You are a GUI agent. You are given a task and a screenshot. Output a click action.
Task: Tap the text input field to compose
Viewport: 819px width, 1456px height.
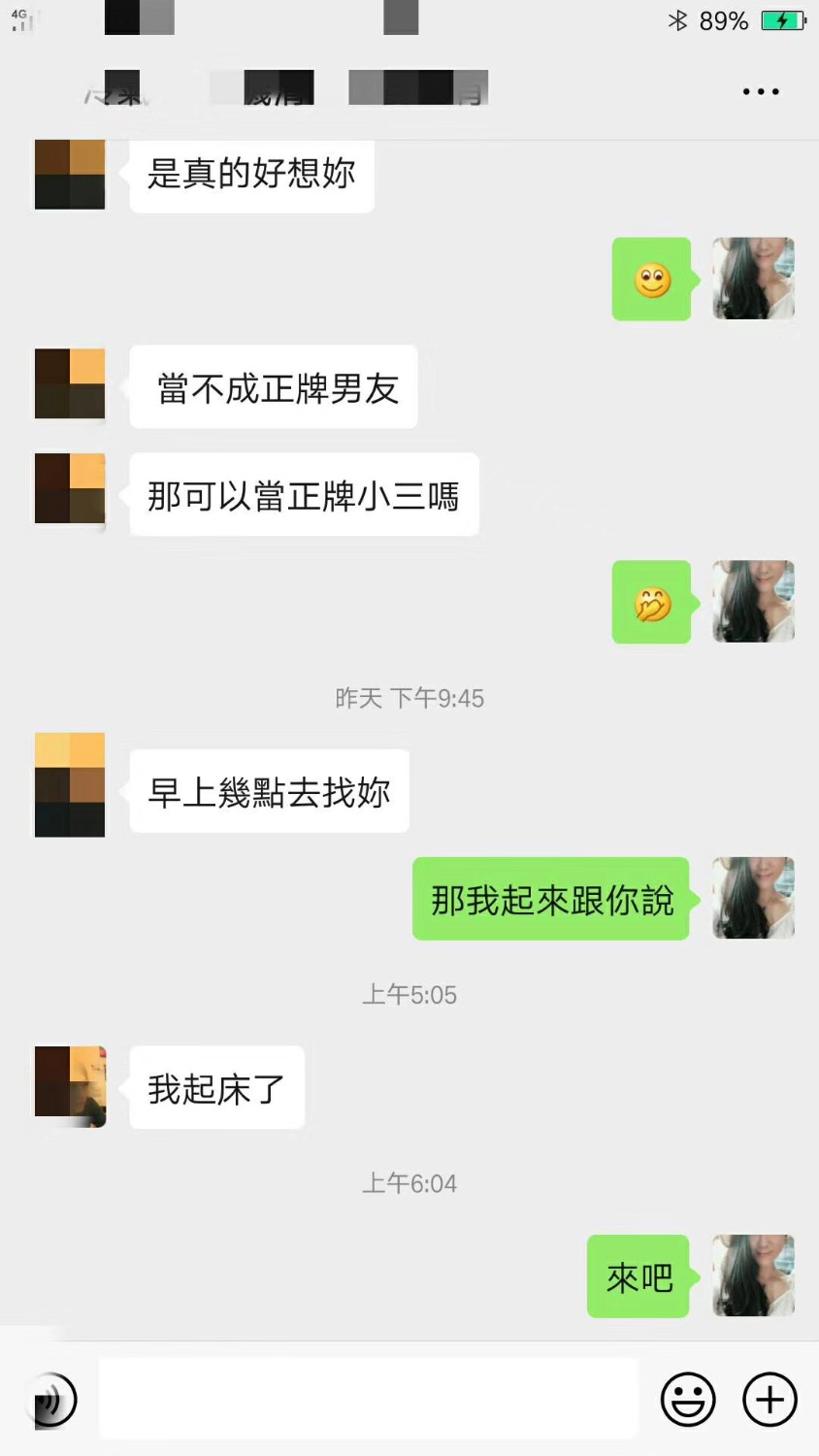pos(369,1399)
